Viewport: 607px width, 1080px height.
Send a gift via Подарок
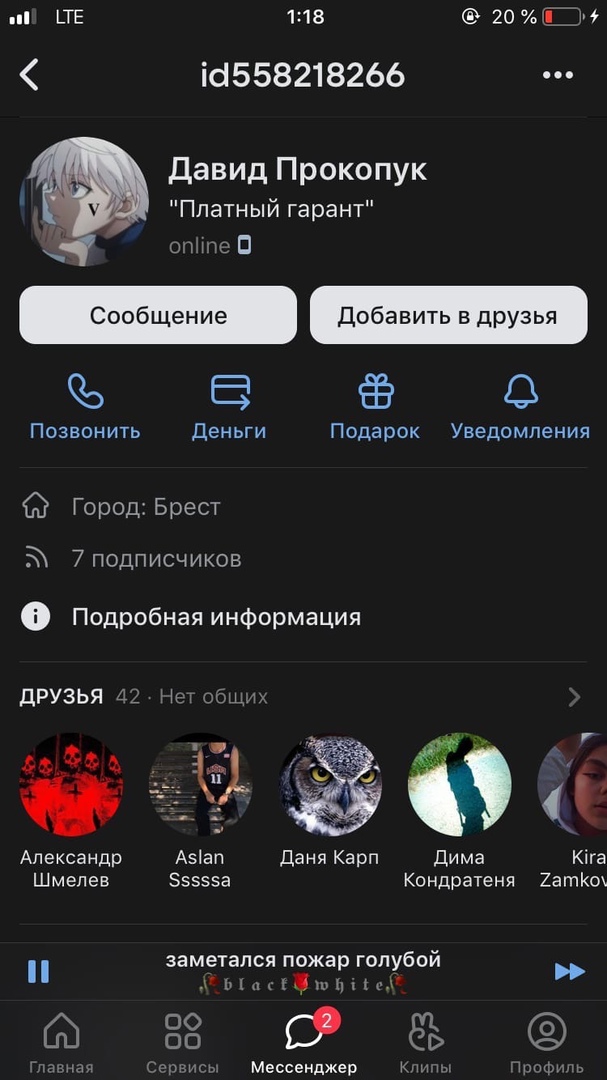click(x=375, y=407)
